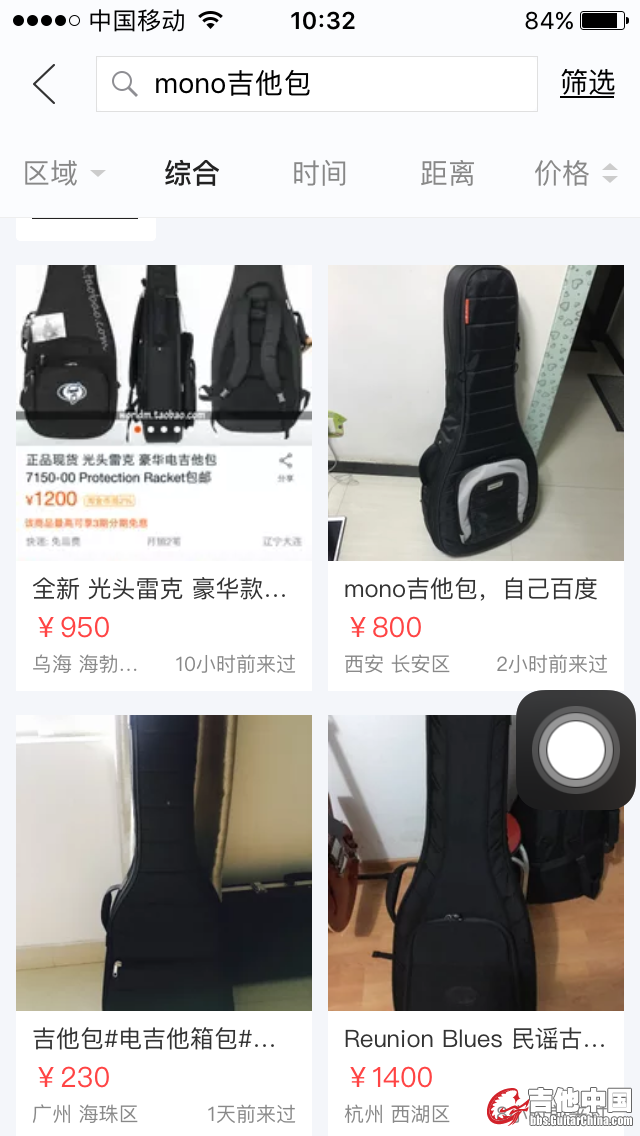The height and width of the screenshot is (1136, 640).
Task: Tap the search box with mono吉他包
Action: [316, 84]
